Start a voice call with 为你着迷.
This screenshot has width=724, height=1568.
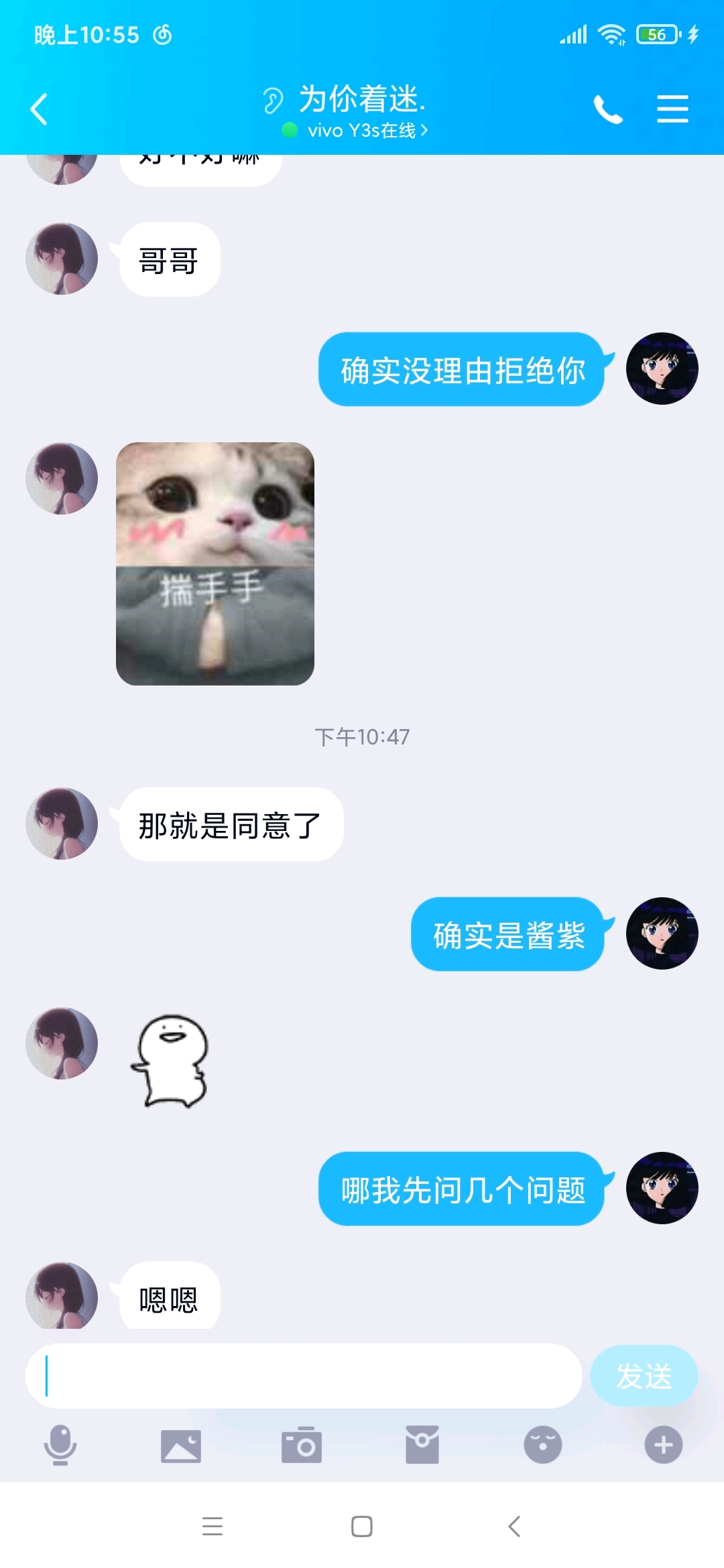coord(608,109)
